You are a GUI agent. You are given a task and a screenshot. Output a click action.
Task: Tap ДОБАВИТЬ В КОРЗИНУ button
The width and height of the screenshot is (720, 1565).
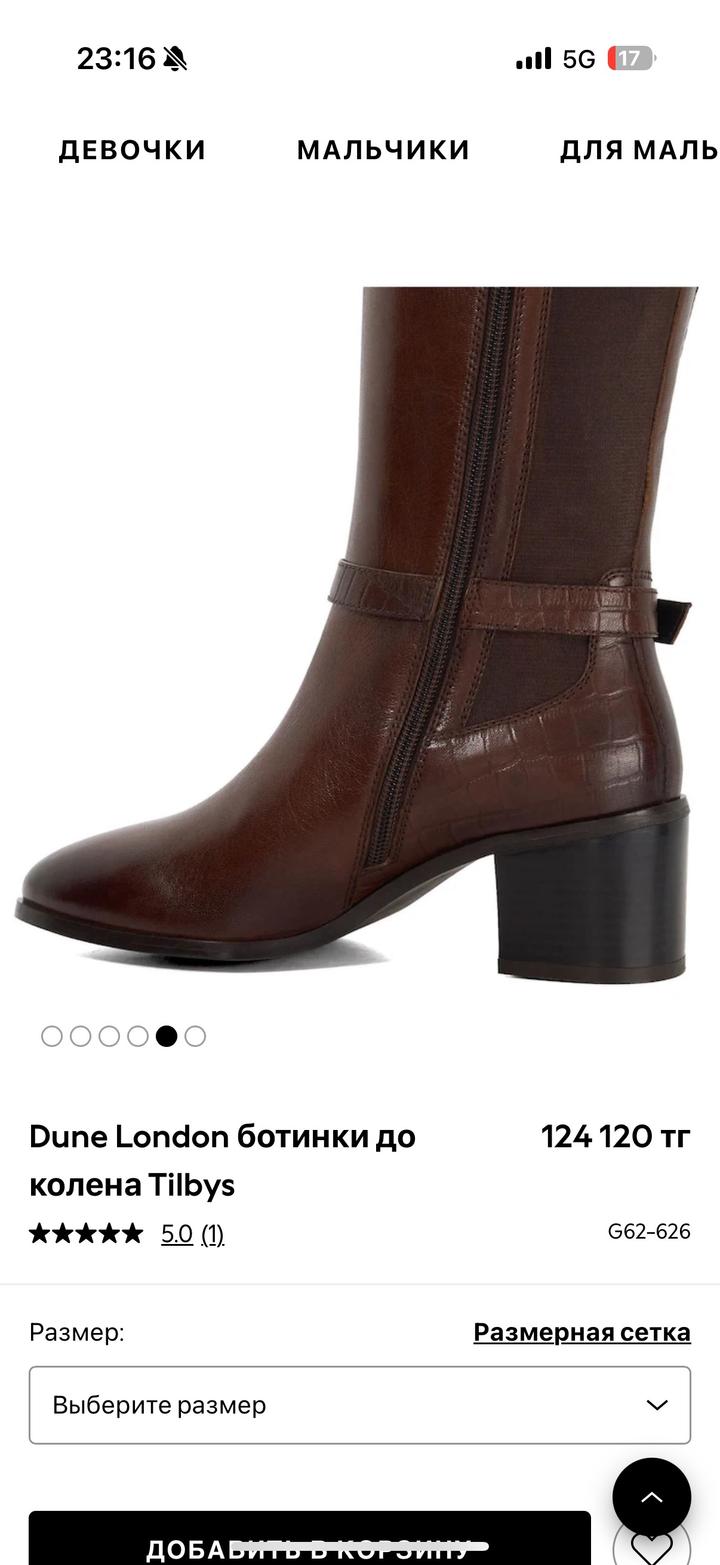tap(309, 1545)
